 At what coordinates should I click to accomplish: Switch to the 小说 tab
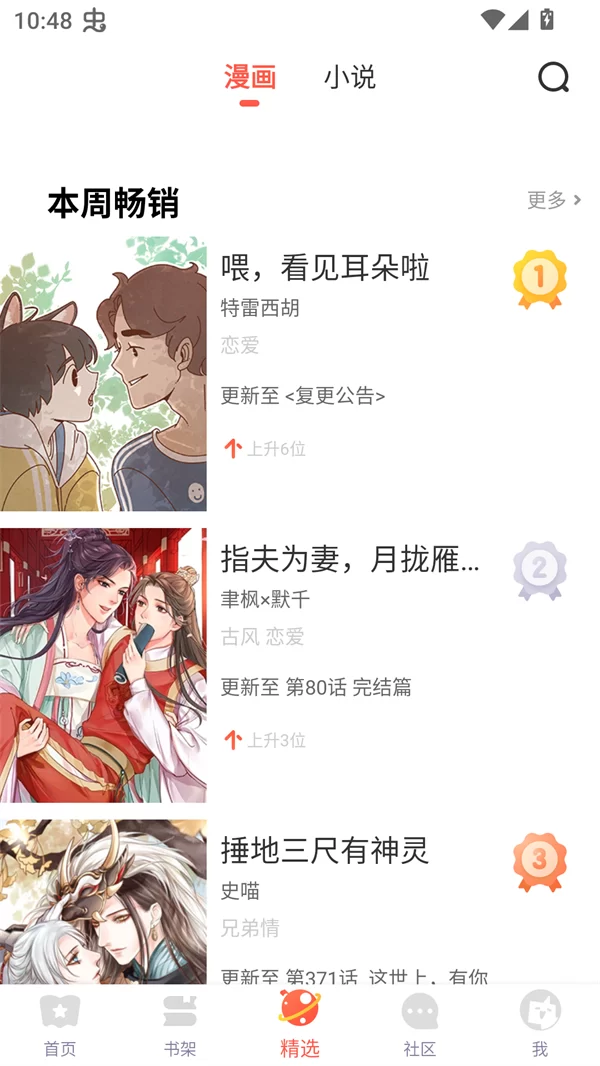pos(349,77)
